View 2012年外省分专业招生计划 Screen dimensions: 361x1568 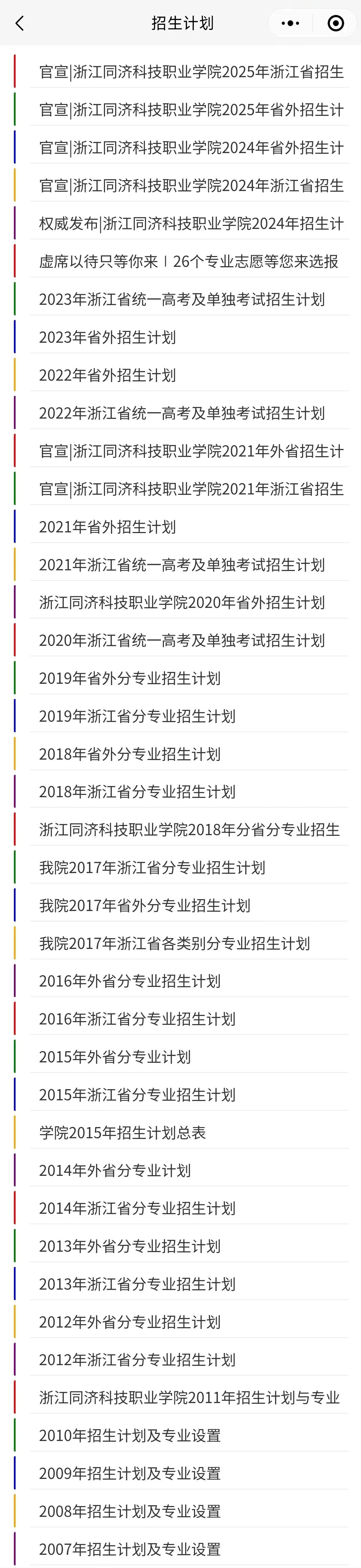(130, 1322)
